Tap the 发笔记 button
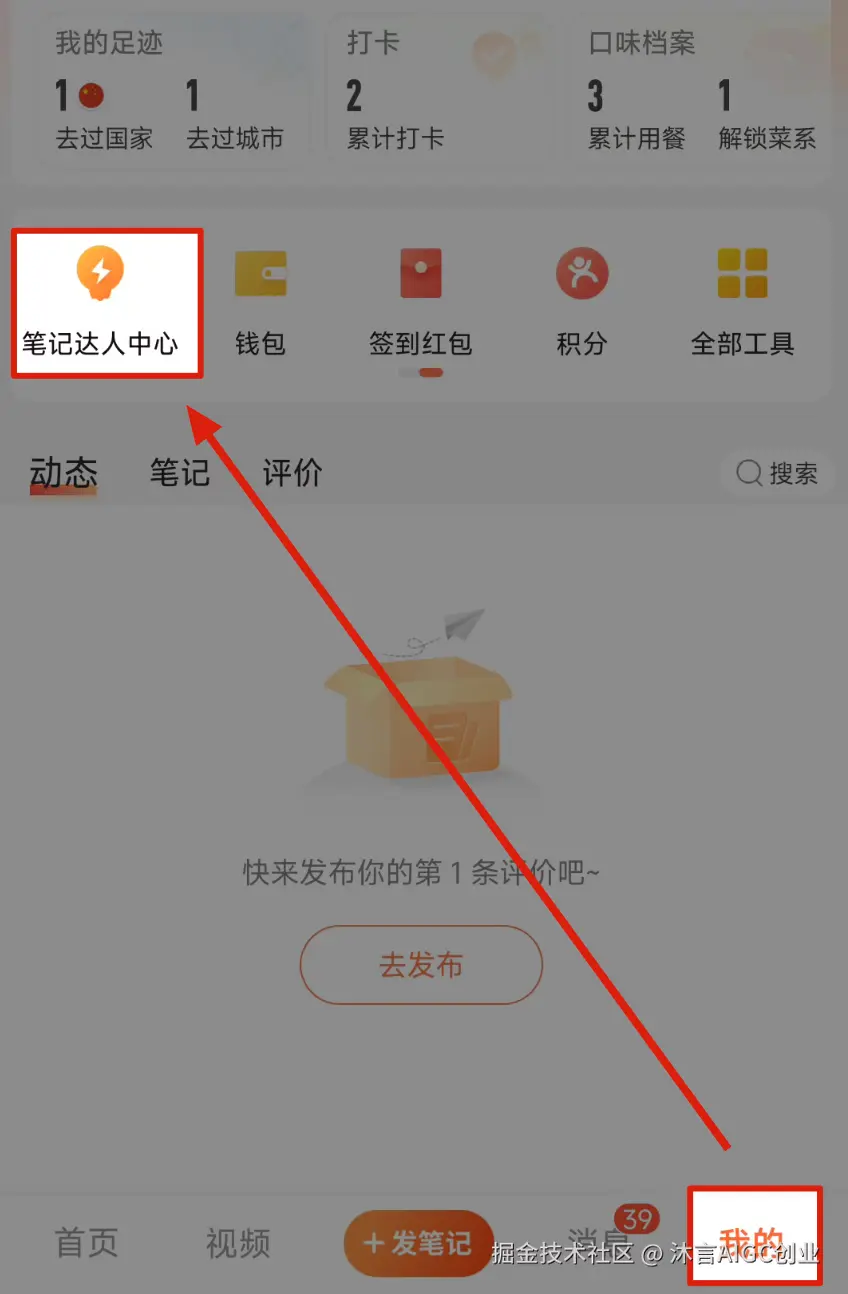Image resolution: width=848 pixels, height=1294 pixels. click(418, 1243)
